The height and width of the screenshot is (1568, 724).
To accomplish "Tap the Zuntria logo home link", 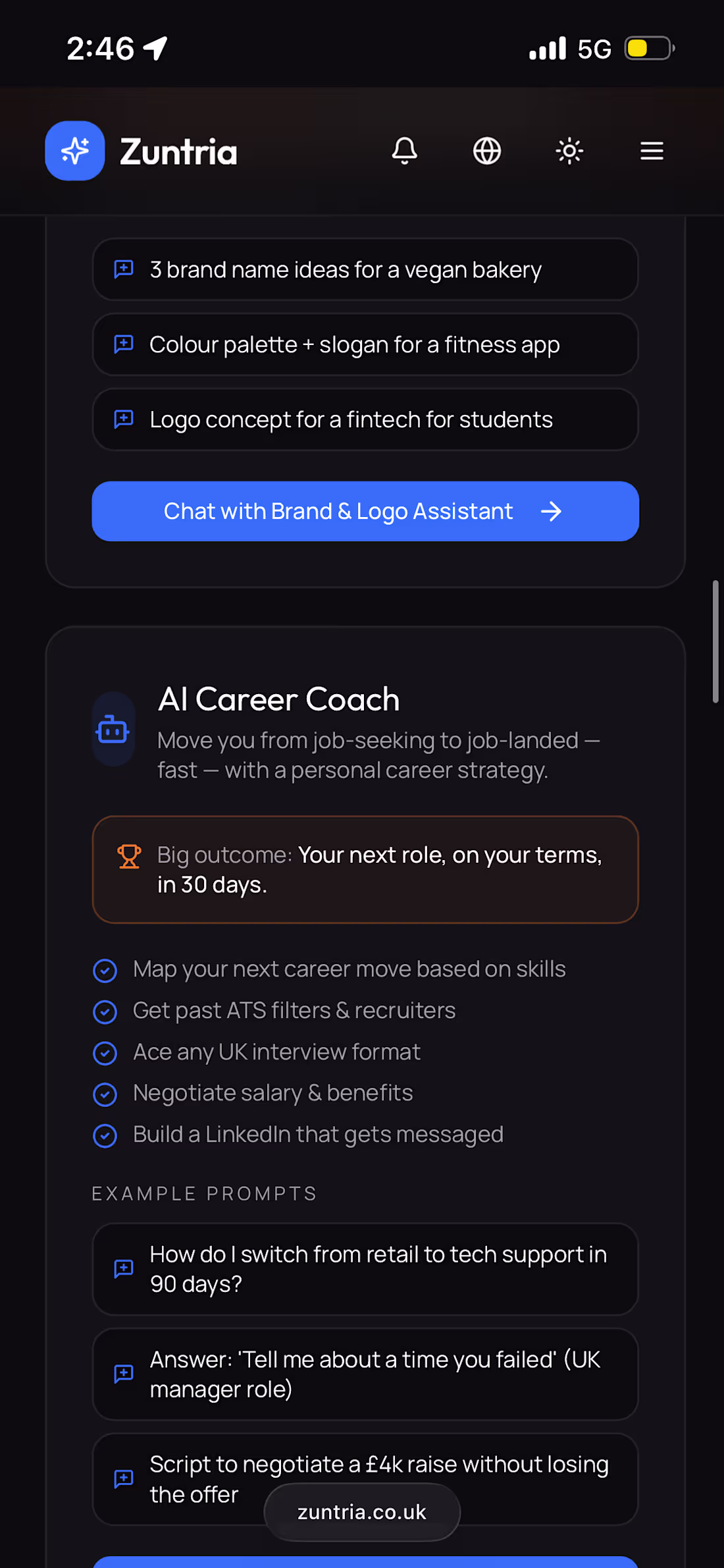I will (141, 151).
